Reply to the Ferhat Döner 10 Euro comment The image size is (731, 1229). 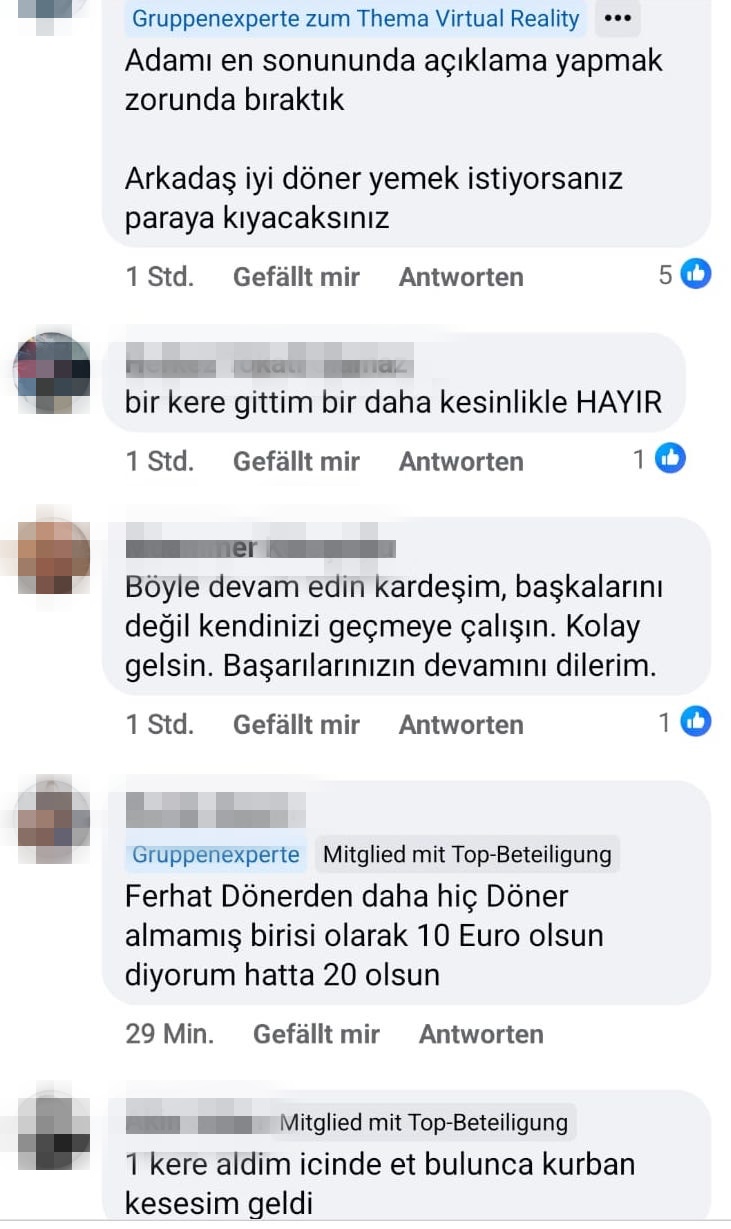click(481, 1034)
